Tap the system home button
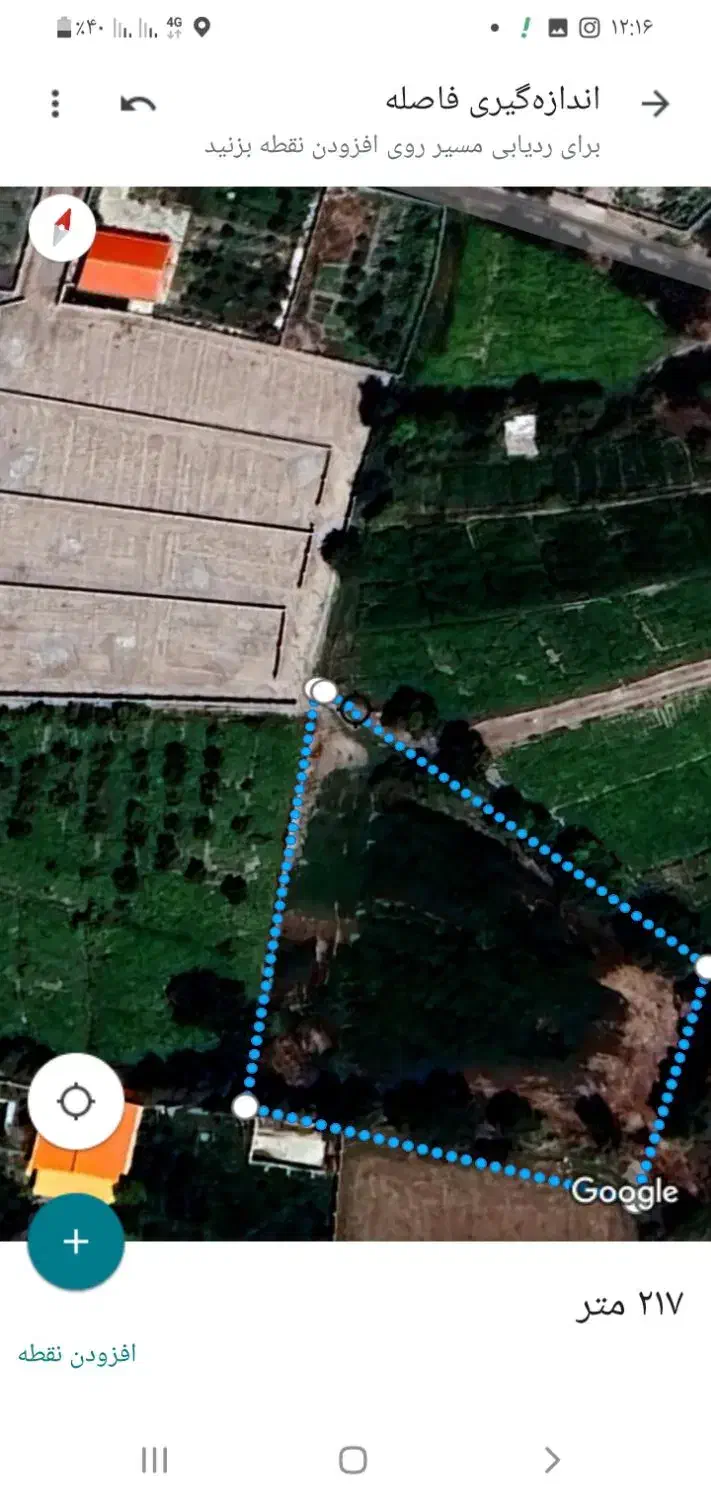 click(353, 1460)
